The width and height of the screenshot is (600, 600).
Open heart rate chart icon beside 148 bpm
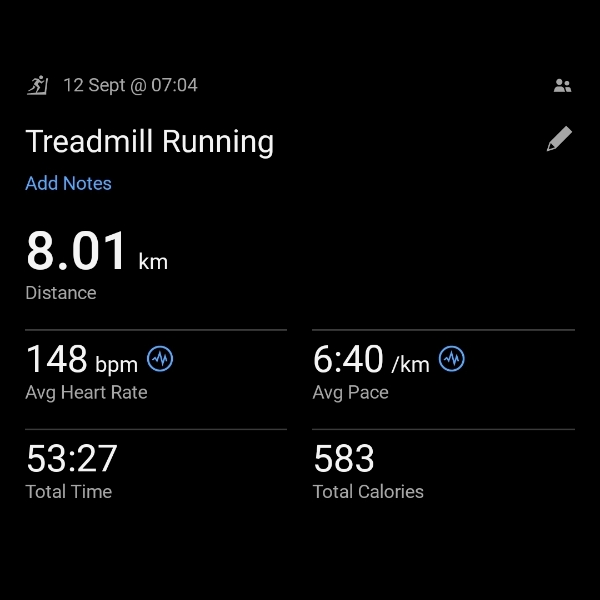pos(160,359)
